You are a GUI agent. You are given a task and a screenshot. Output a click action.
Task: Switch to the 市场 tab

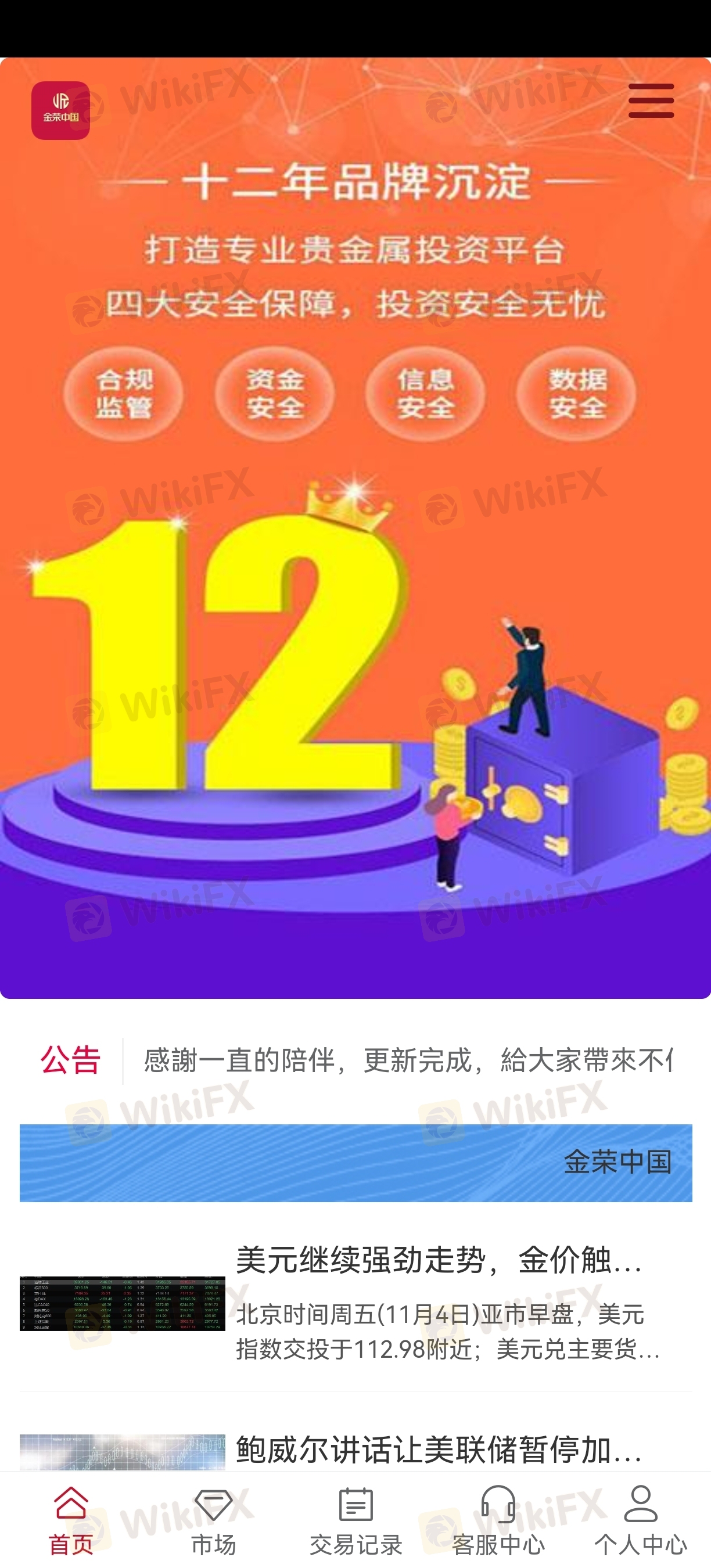click(x=214, y=1520)
